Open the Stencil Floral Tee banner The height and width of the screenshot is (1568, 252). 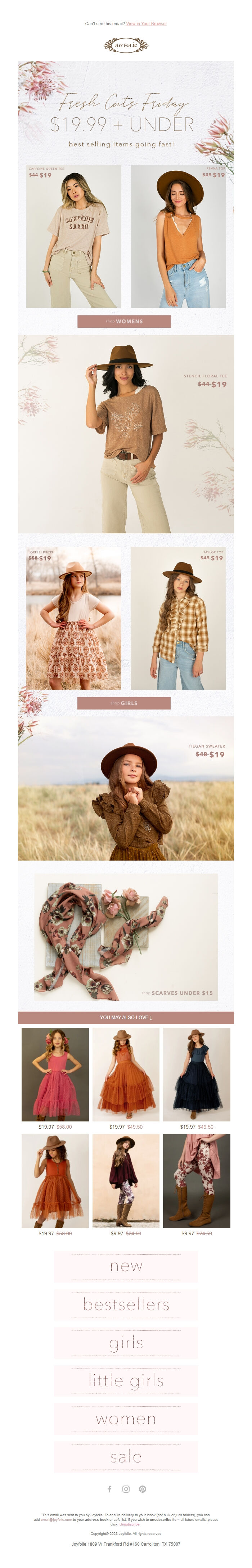(125, 433)
